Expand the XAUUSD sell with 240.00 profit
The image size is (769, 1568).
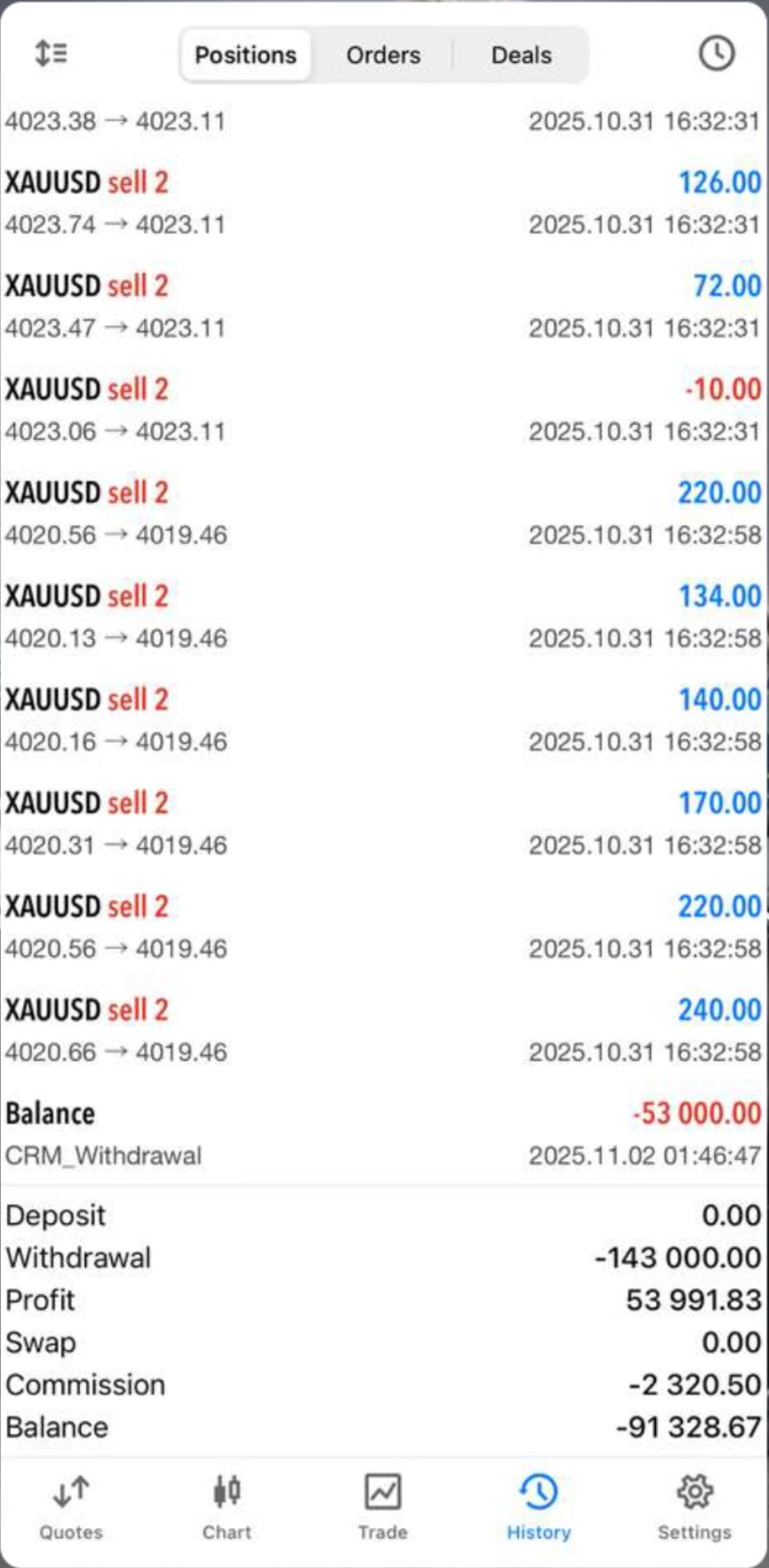383,1029
